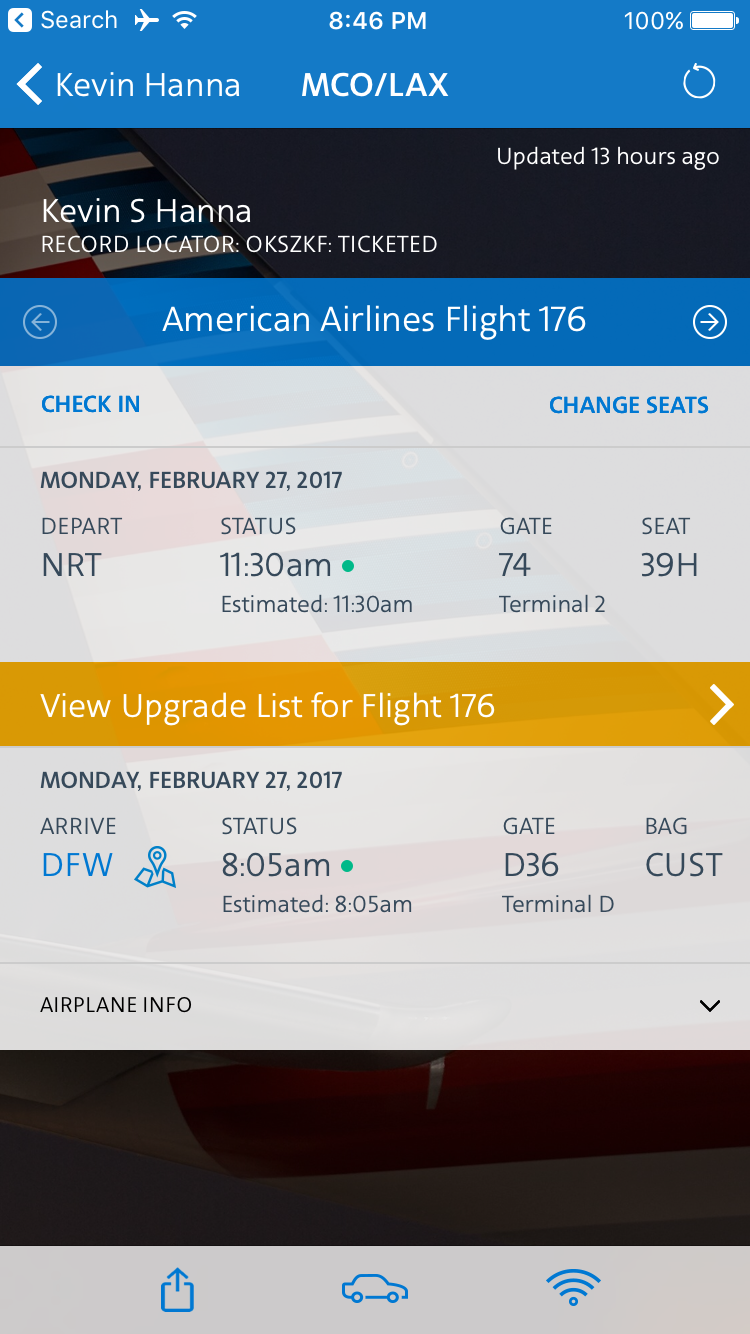Viewport: 750px width, 1334px height.
Task: Open the DFW airport map
Action: pyautogui.click(x=155, y=866)
